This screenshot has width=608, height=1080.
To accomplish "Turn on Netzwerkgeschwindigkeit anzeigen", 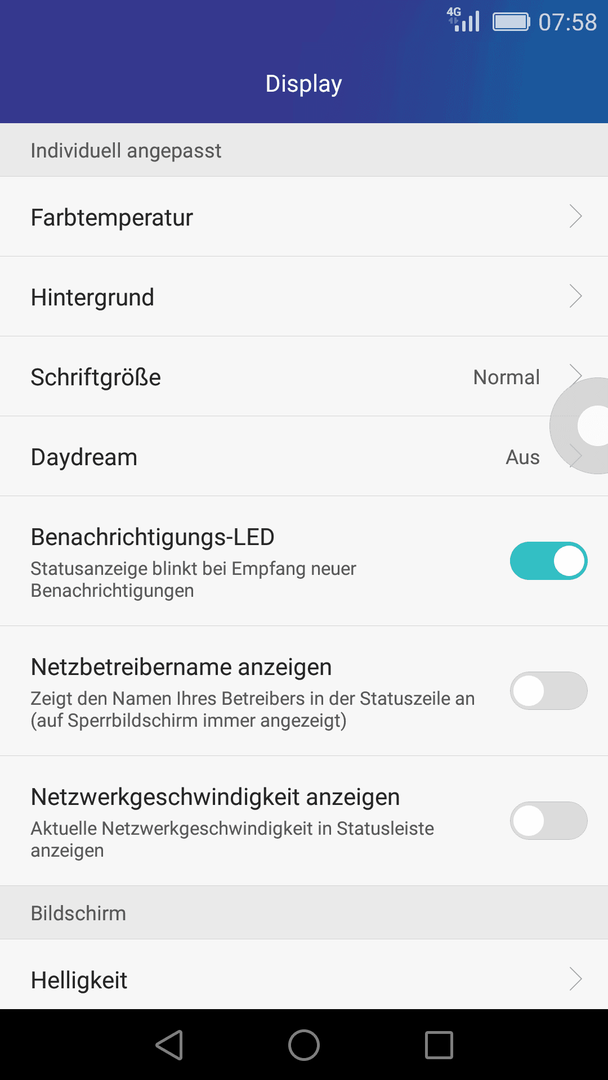I will 548,820.
